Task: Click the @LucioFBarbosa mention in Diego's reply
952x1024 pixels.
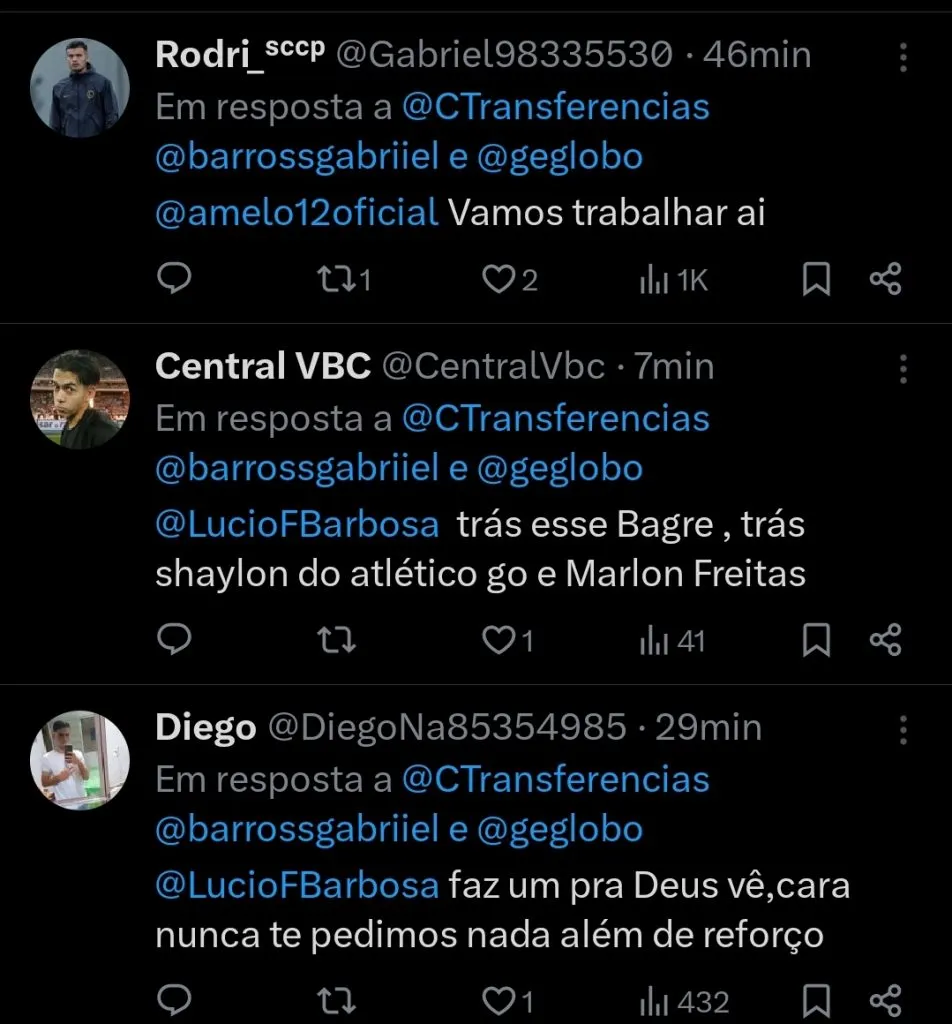Action: pyautogui.click(x=295, y=885)
